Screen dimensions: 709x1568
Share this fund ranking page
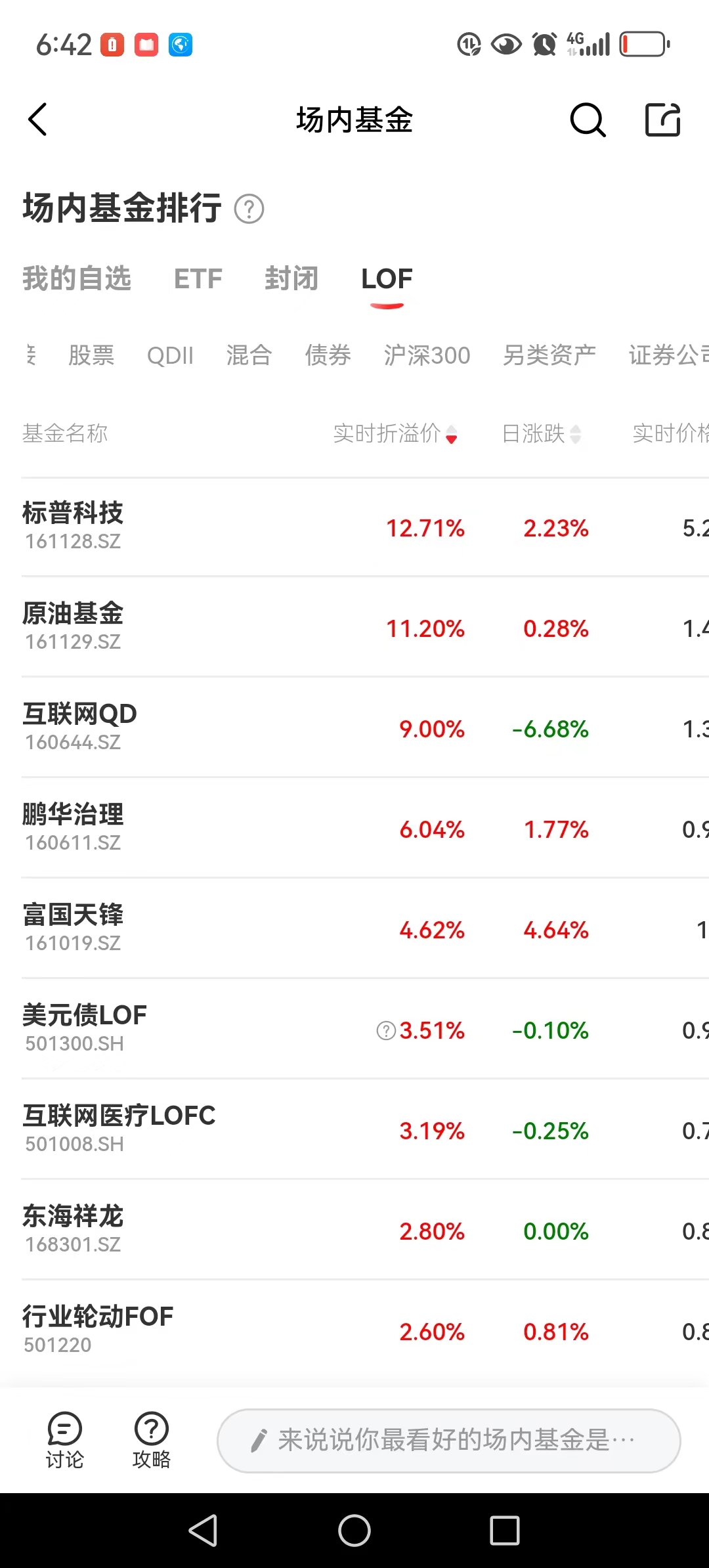(x=662, y=120)
